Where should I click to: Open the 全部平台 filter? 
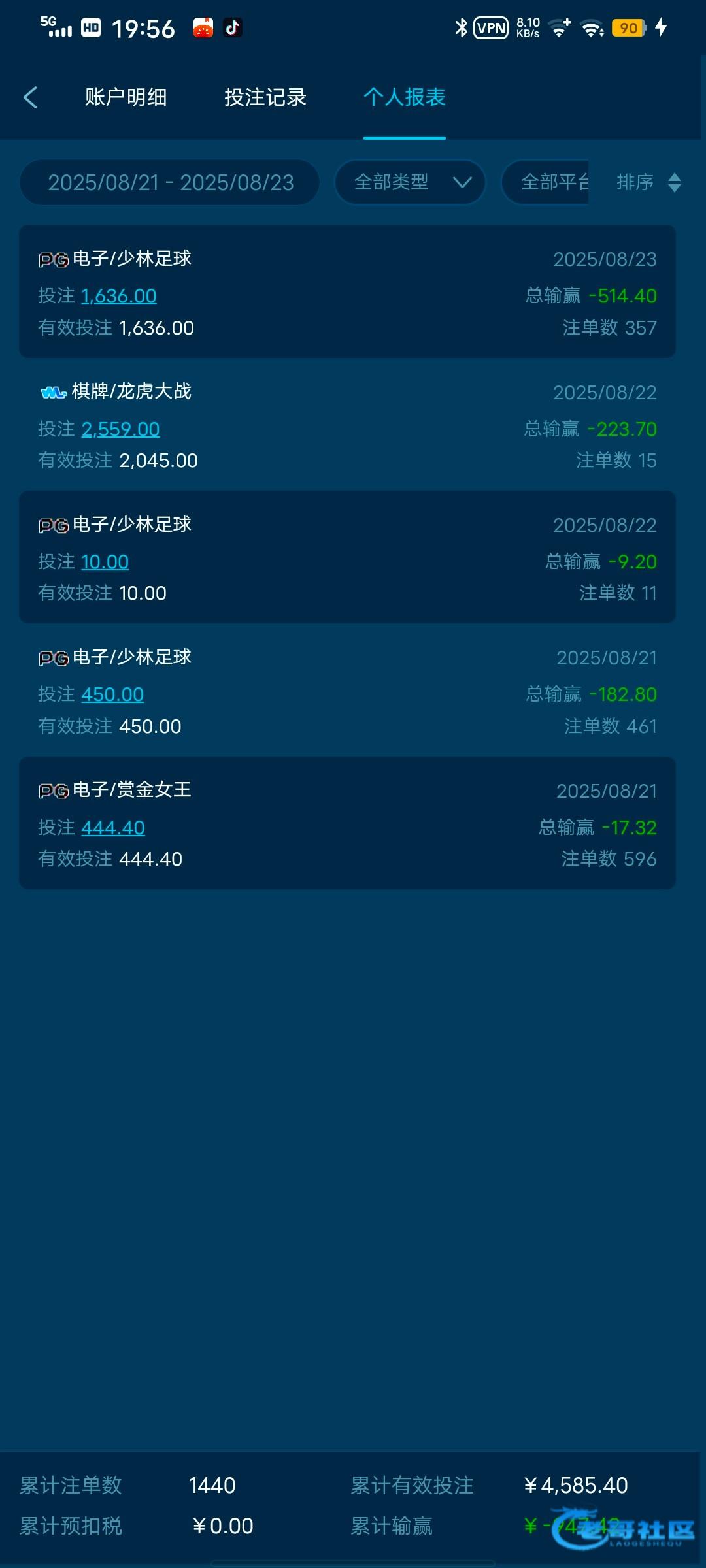(x=546, y=182)
